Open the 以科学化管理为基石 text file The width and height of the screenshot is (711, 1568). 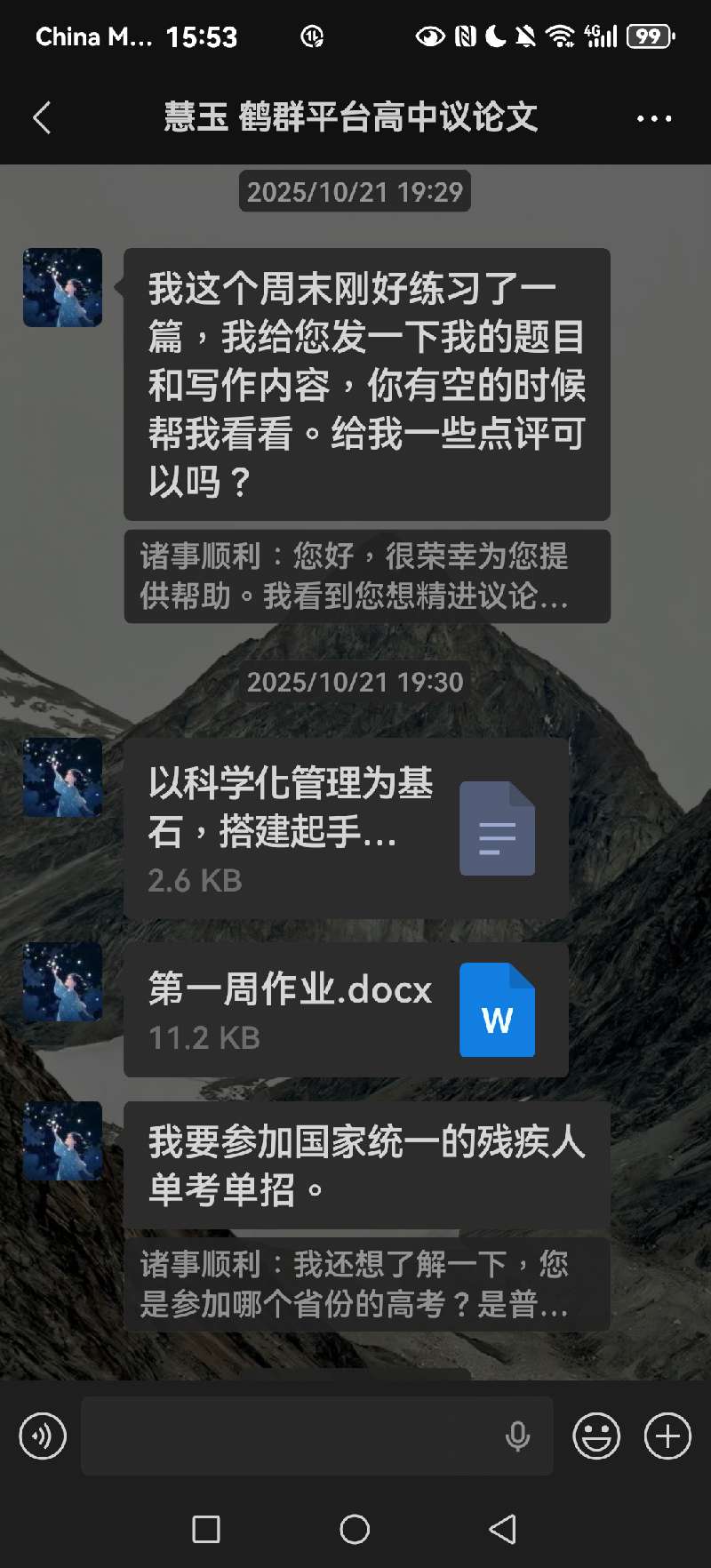[346, 829]
